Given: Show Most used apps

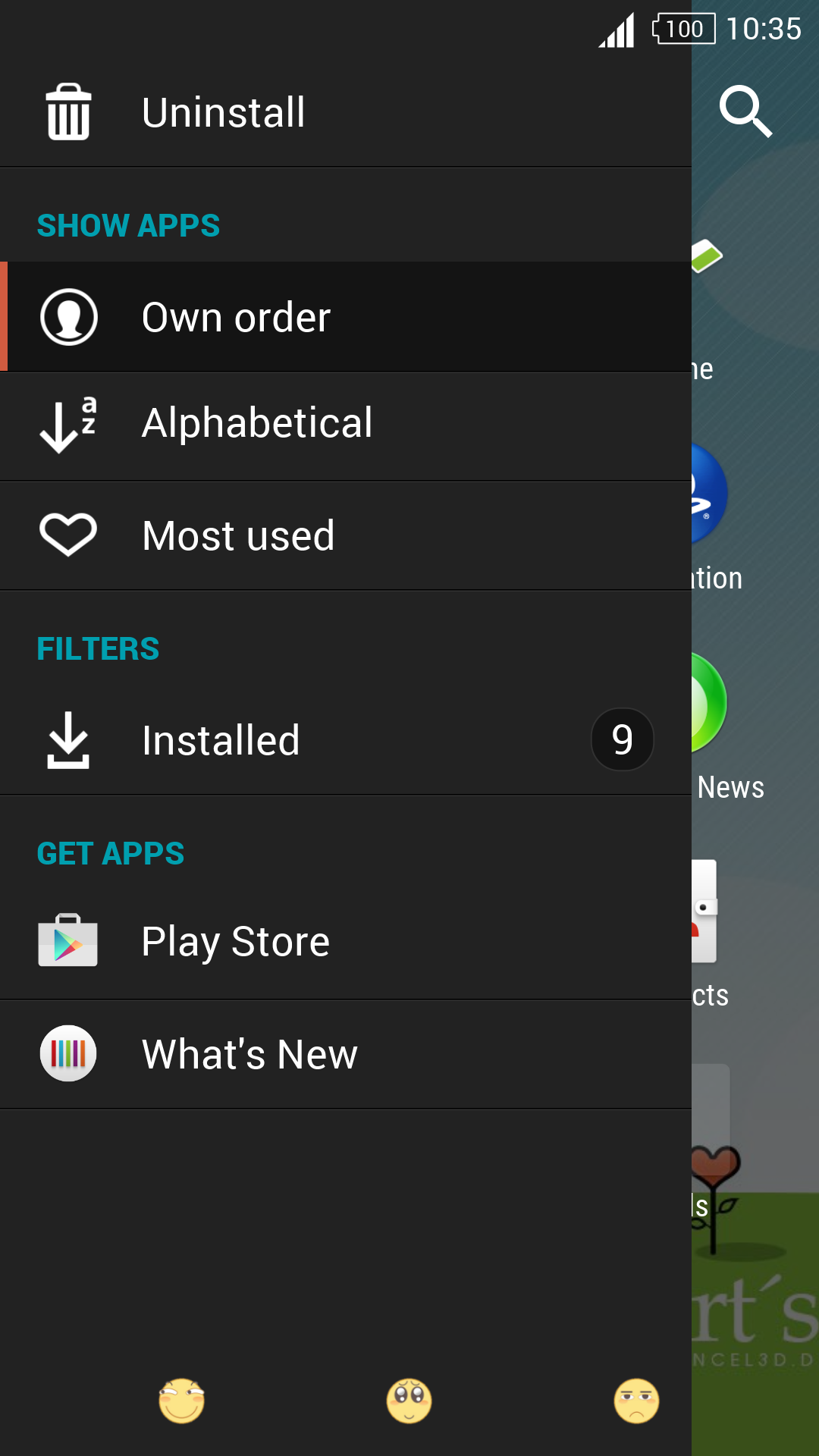Looking at the screenshot, I should tap(238, 535).
